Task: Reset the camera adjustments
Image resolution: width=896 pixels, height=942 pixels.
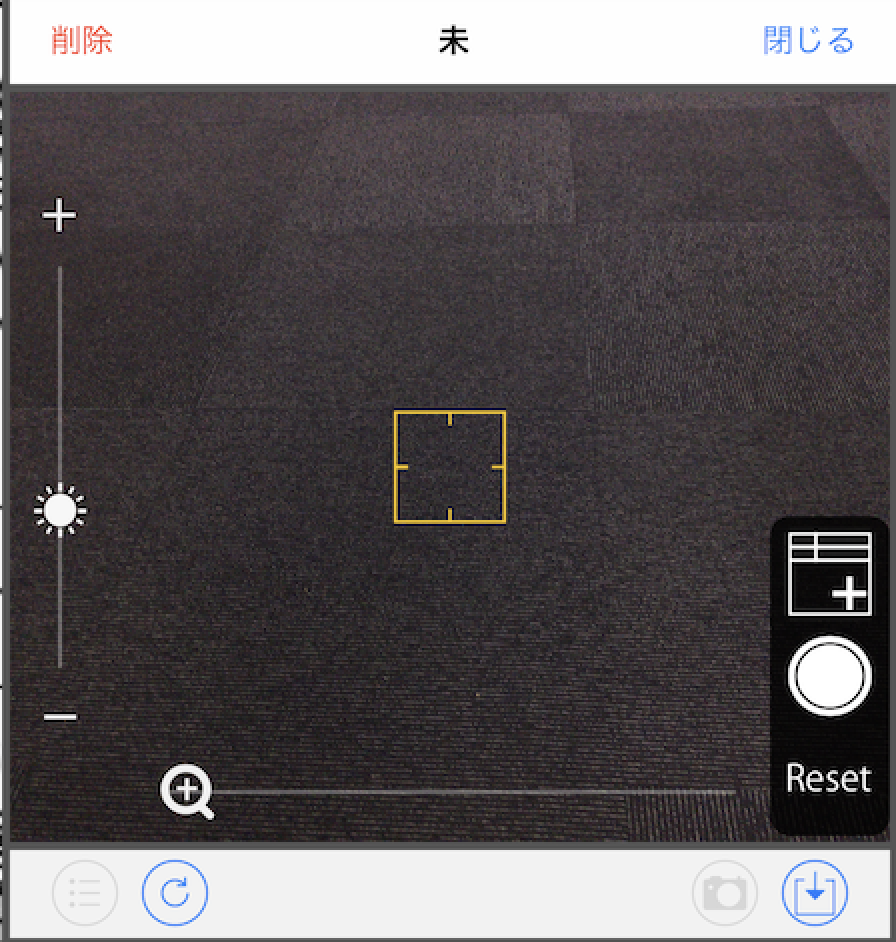Action: [x=828, y=778]
